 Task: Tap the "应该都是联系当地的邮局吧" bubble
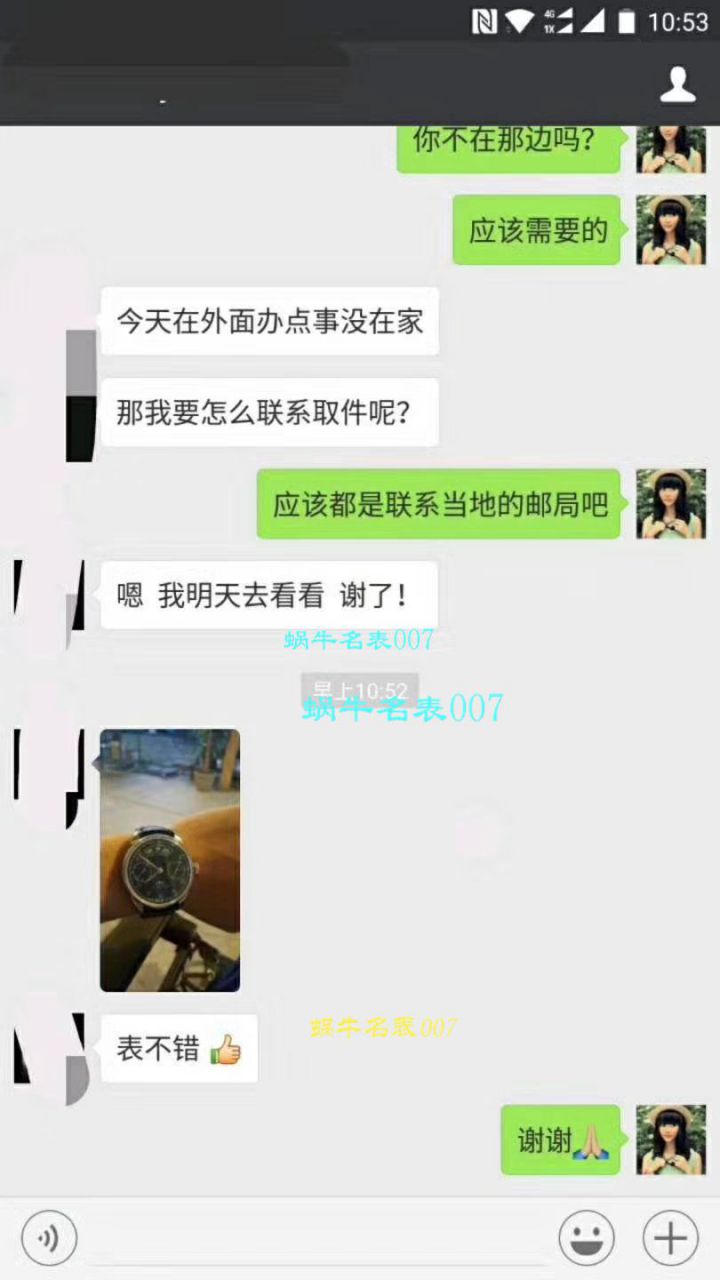(437, 505)
